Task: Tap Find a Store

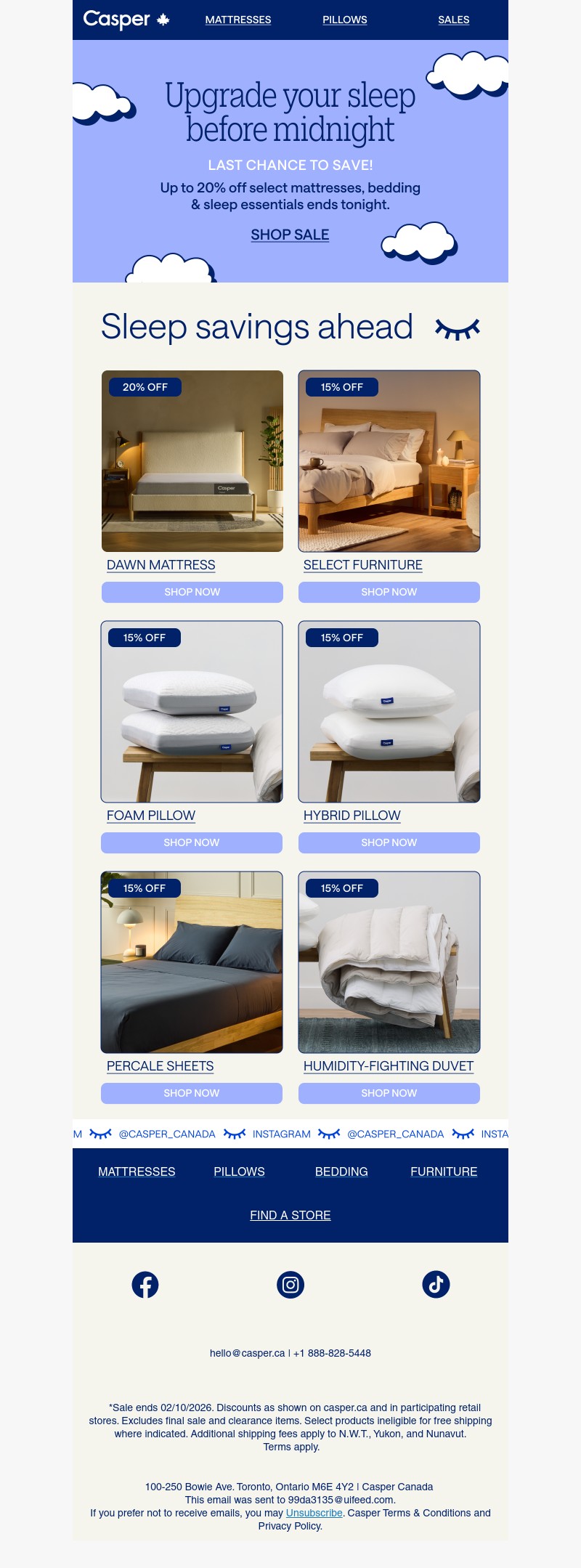Action: pyautogui.click(x=290, y=1215)
